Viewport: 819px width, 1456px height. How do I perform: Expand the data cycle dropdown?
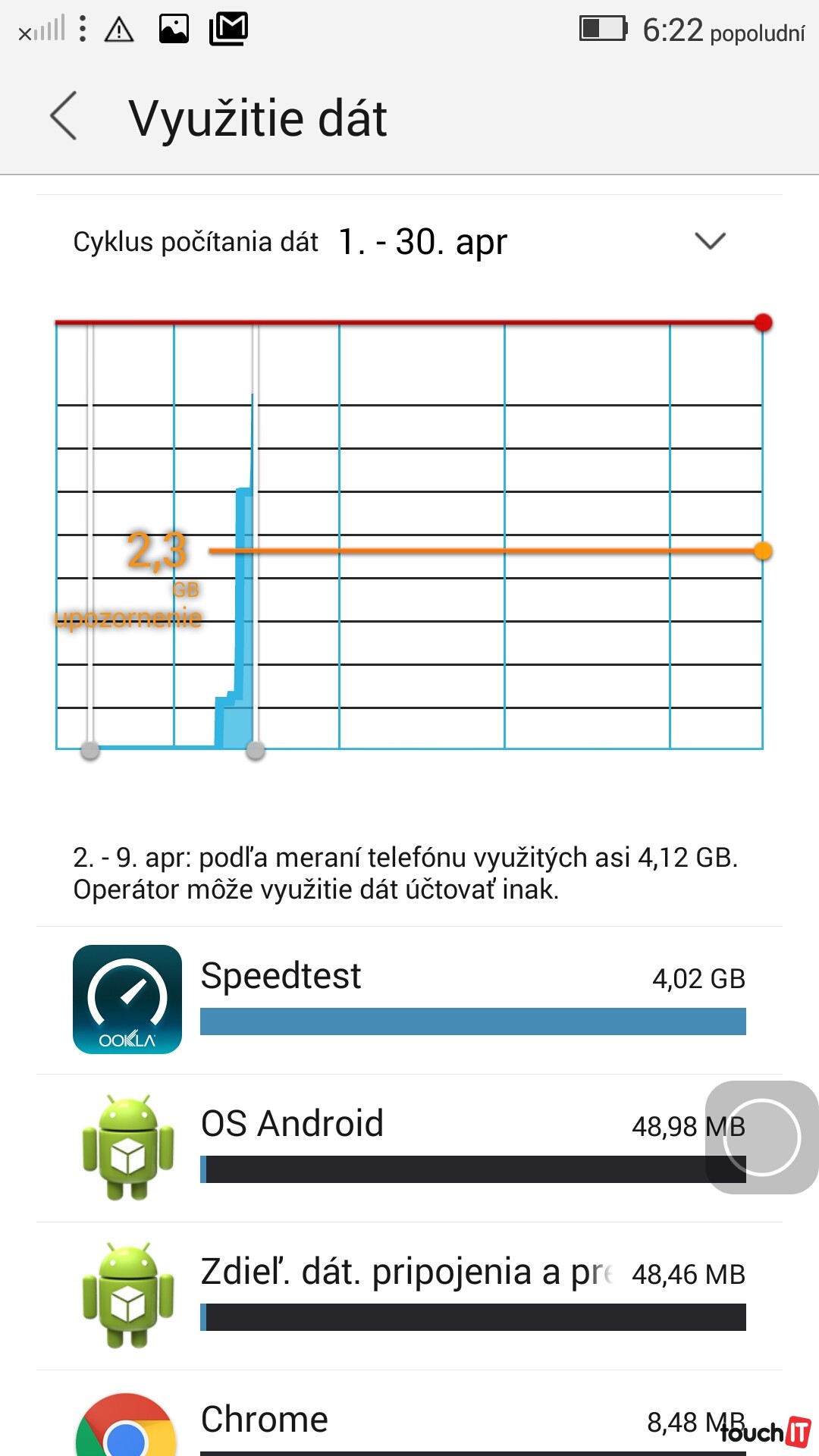[710, 241]
